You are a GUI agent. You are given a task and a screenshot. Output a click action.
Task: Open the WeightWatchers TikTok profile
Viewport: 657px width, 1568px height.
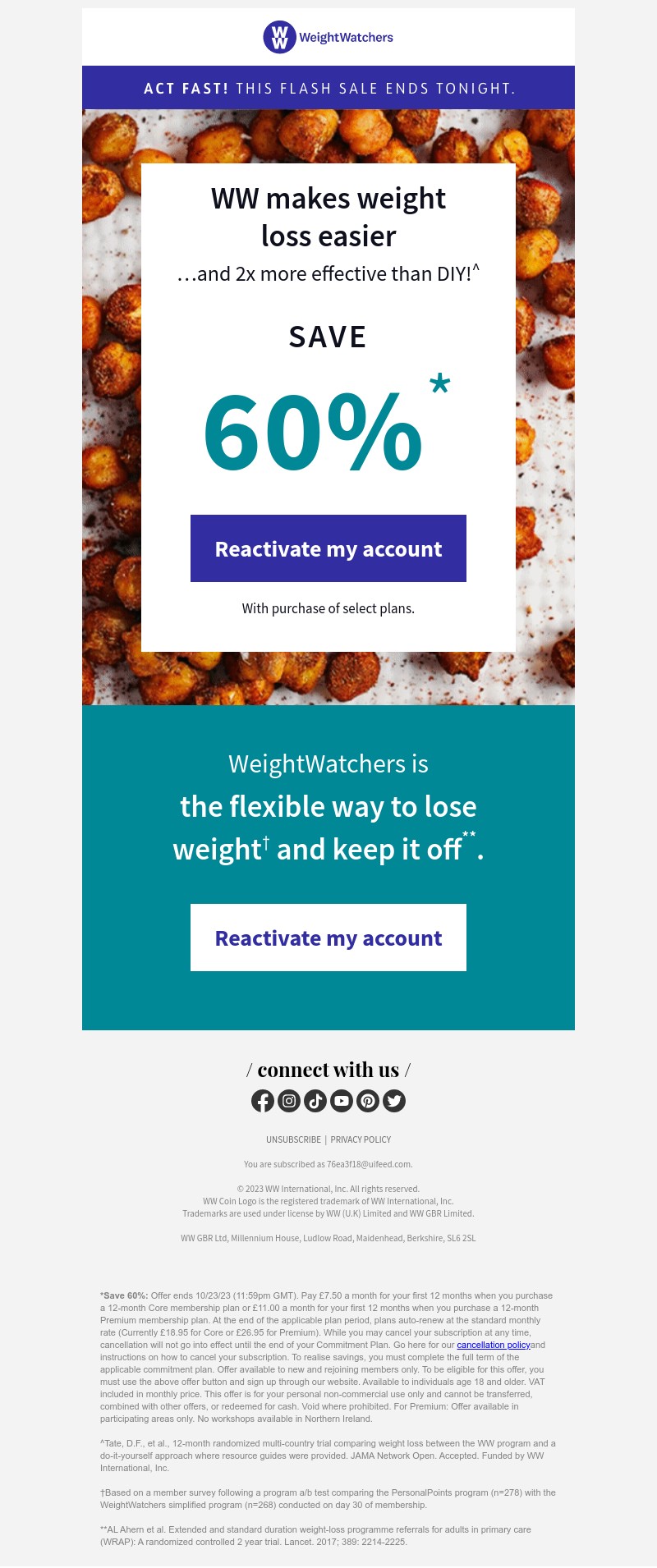click(x=315, y=1101)
